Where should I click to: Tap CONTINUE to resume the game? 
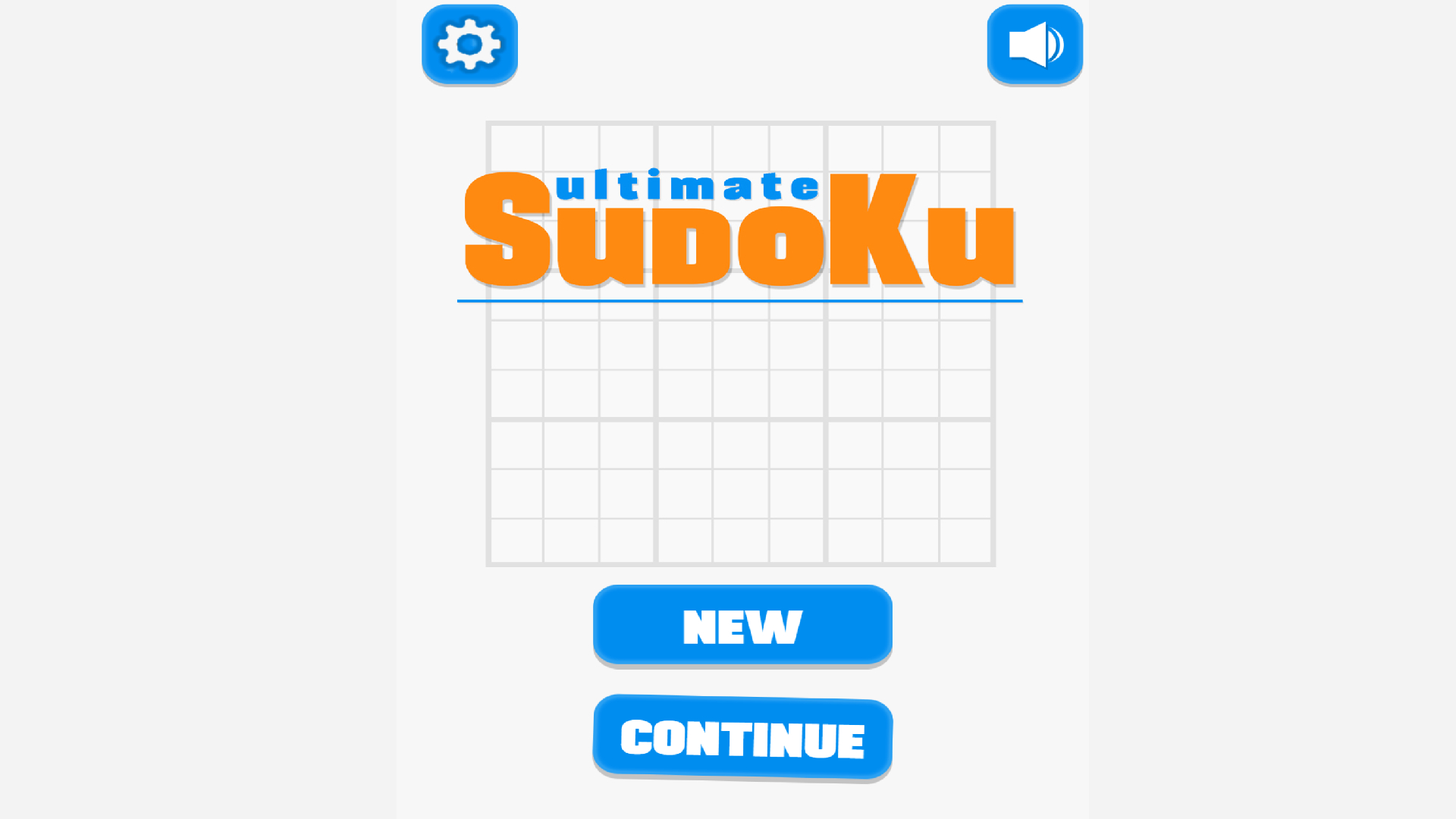[742, 738]
